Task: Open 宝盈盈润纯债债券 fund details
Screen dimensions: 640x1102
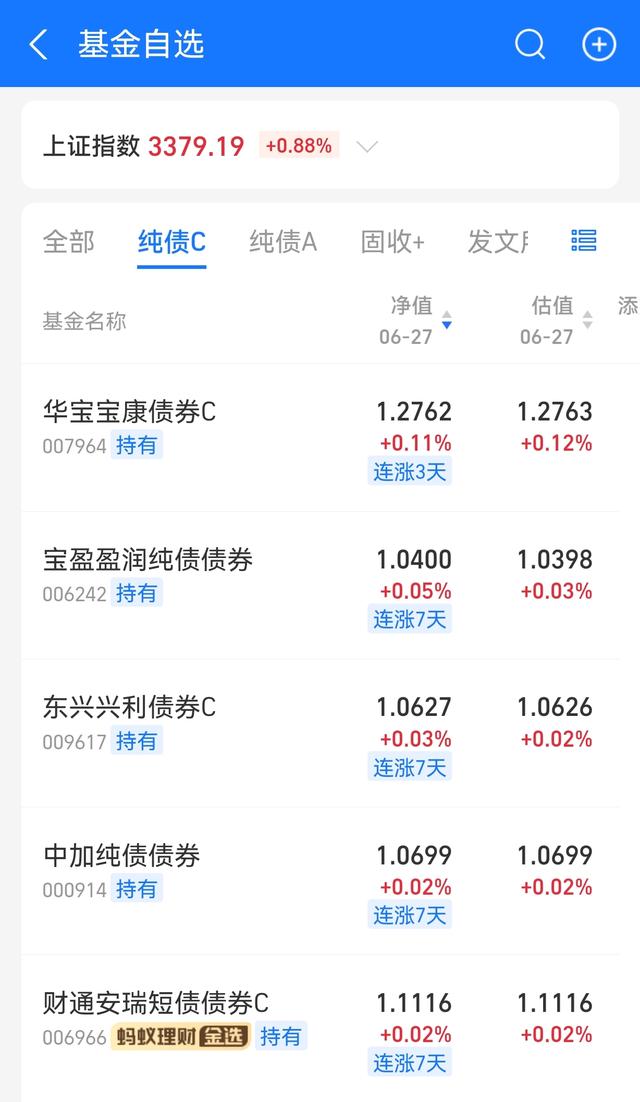Action: click(320, 585)
